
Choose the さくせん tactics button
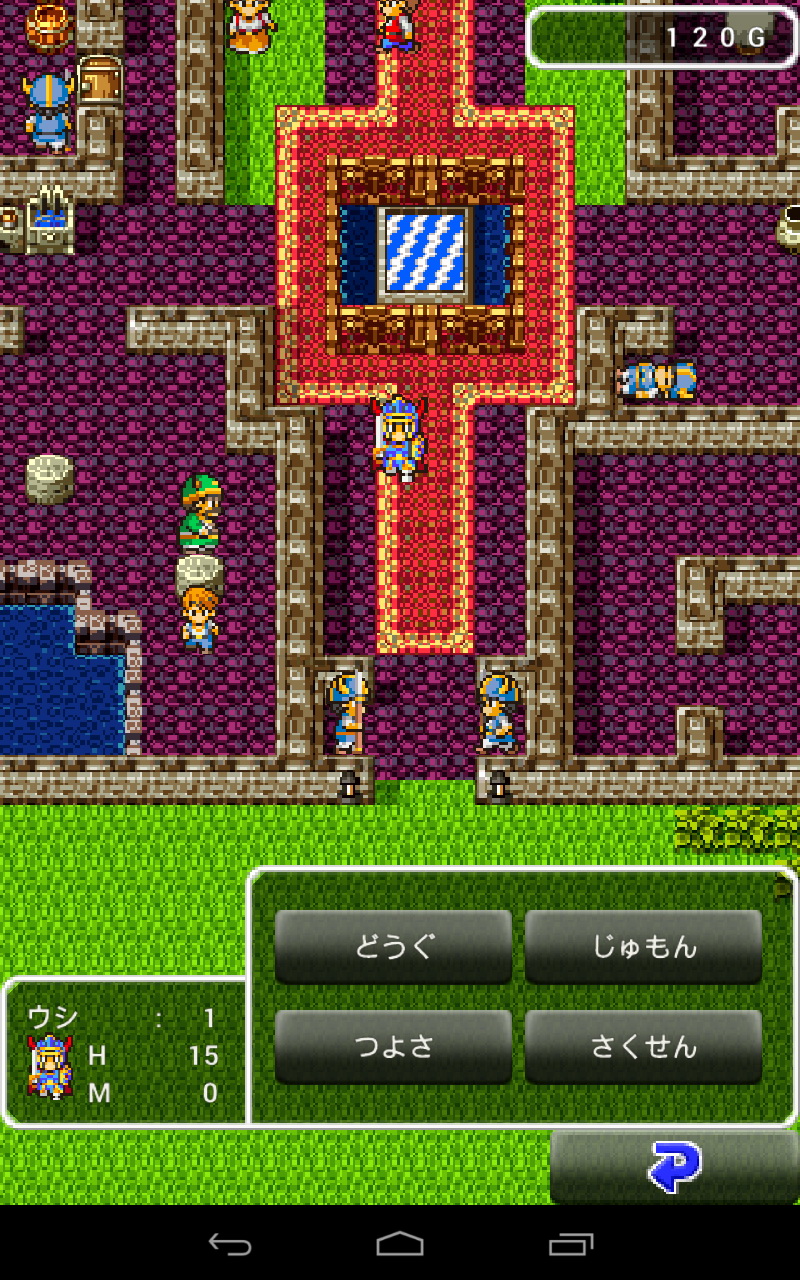pyautogui.click(x=643, y=1046)
